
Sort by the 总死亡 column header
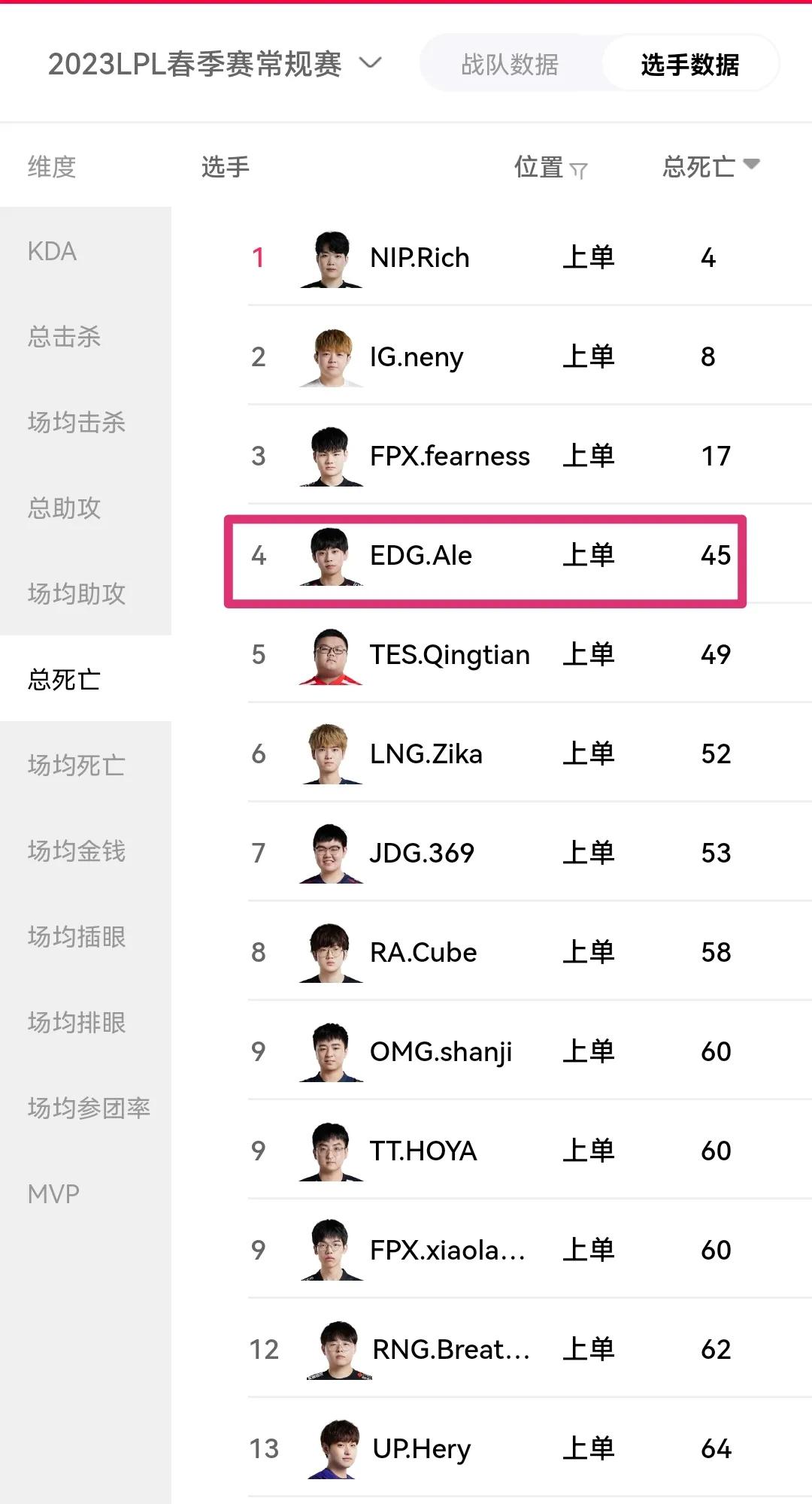710,166
